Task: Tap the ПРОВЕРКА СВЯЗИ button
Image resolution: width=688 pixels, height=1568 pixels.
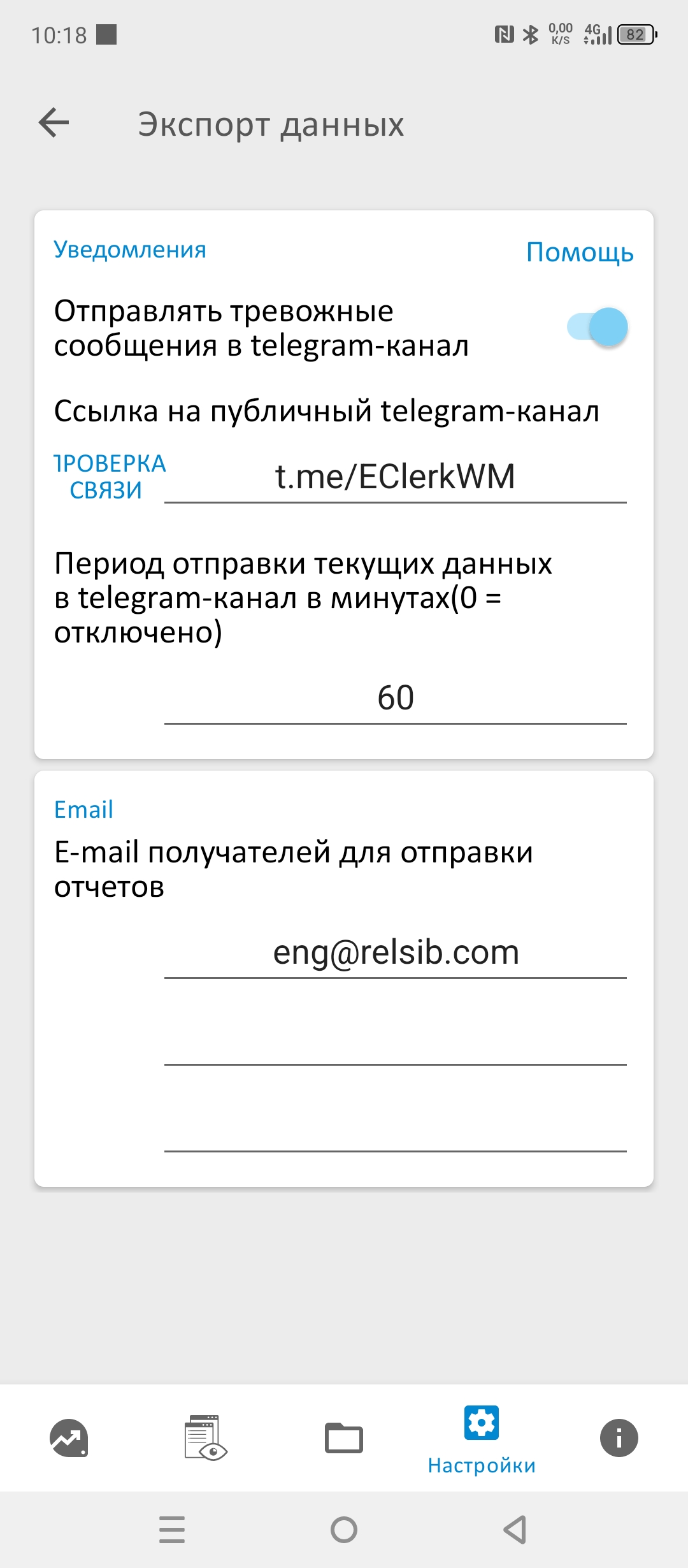Action: pyautogui.click(x=108, y=477)
